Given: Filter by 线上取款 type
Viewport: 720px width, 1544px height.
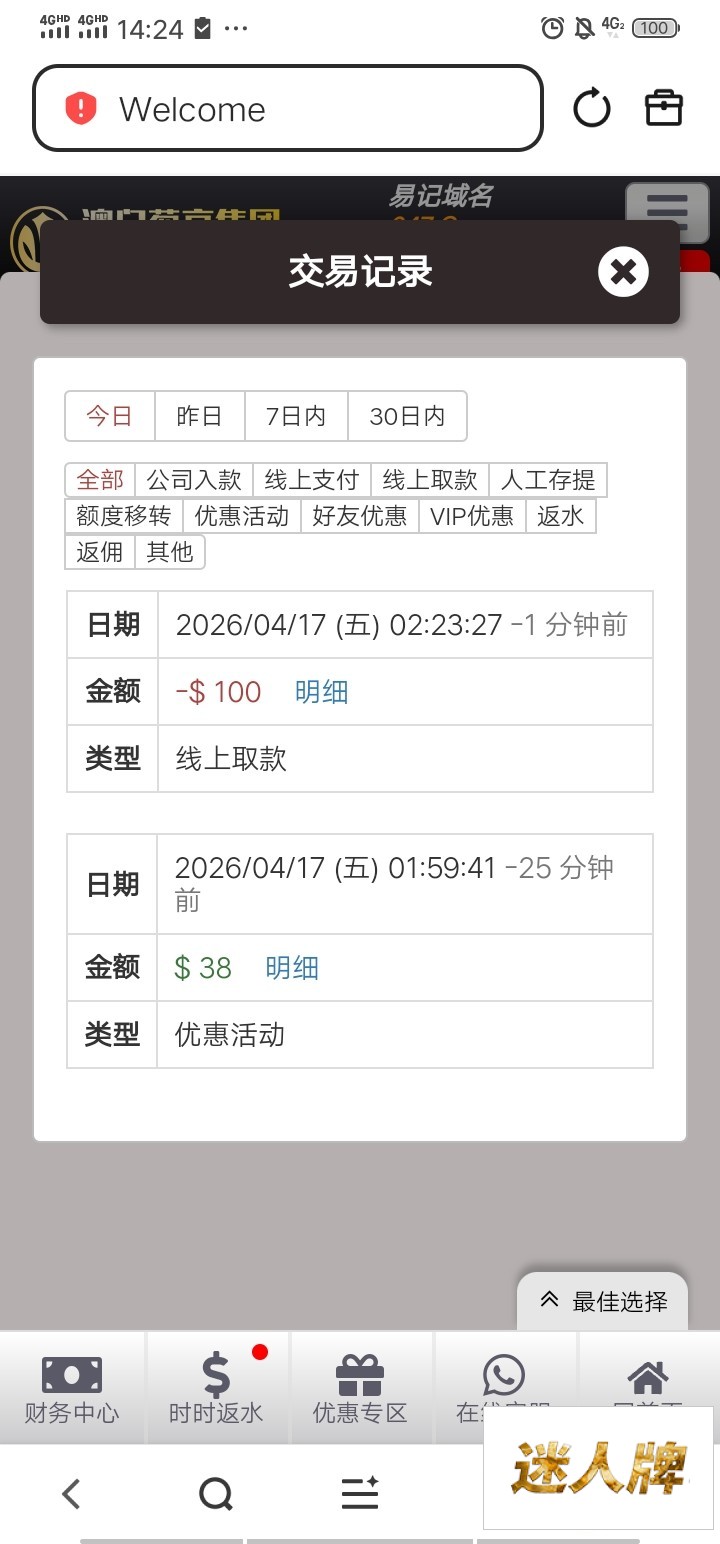Looking at the screenshot, I should coord(429,480).
